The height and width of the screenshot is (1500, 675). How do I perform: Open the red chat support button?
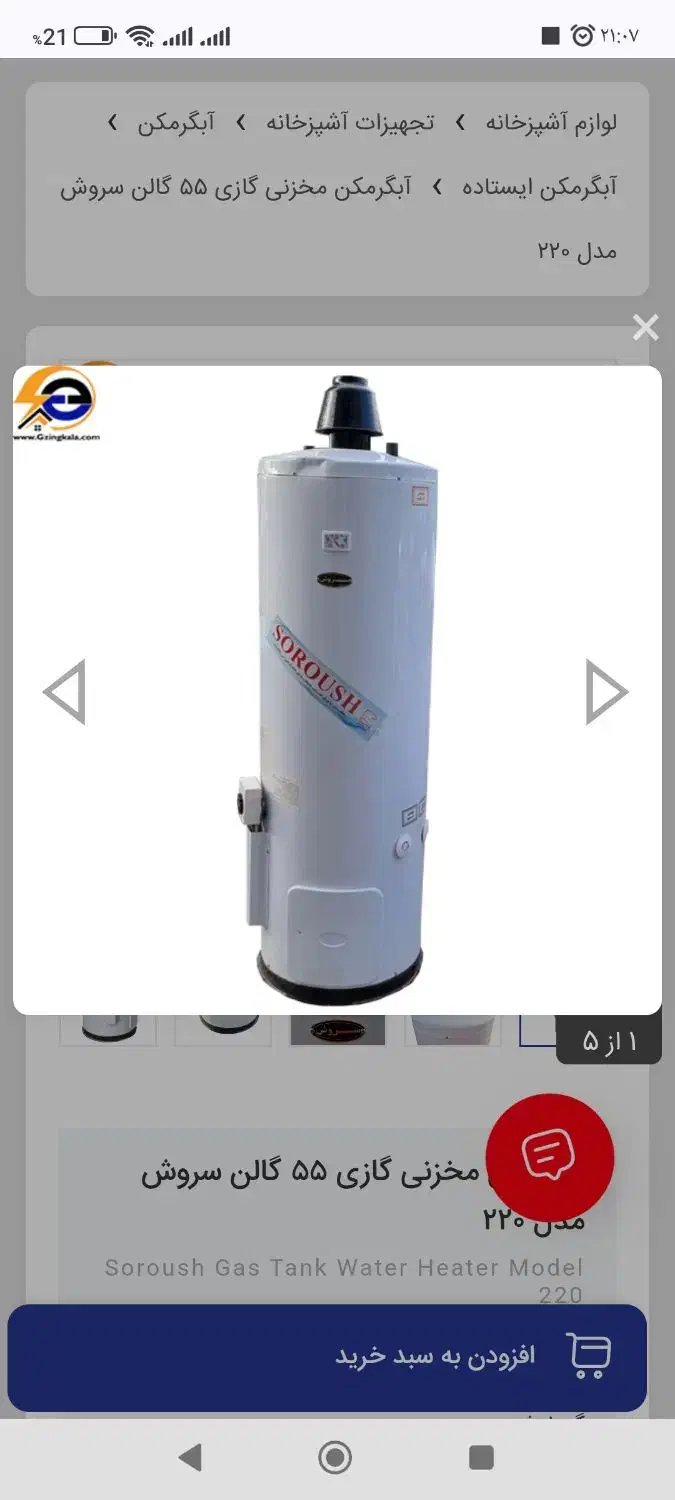549,1157
